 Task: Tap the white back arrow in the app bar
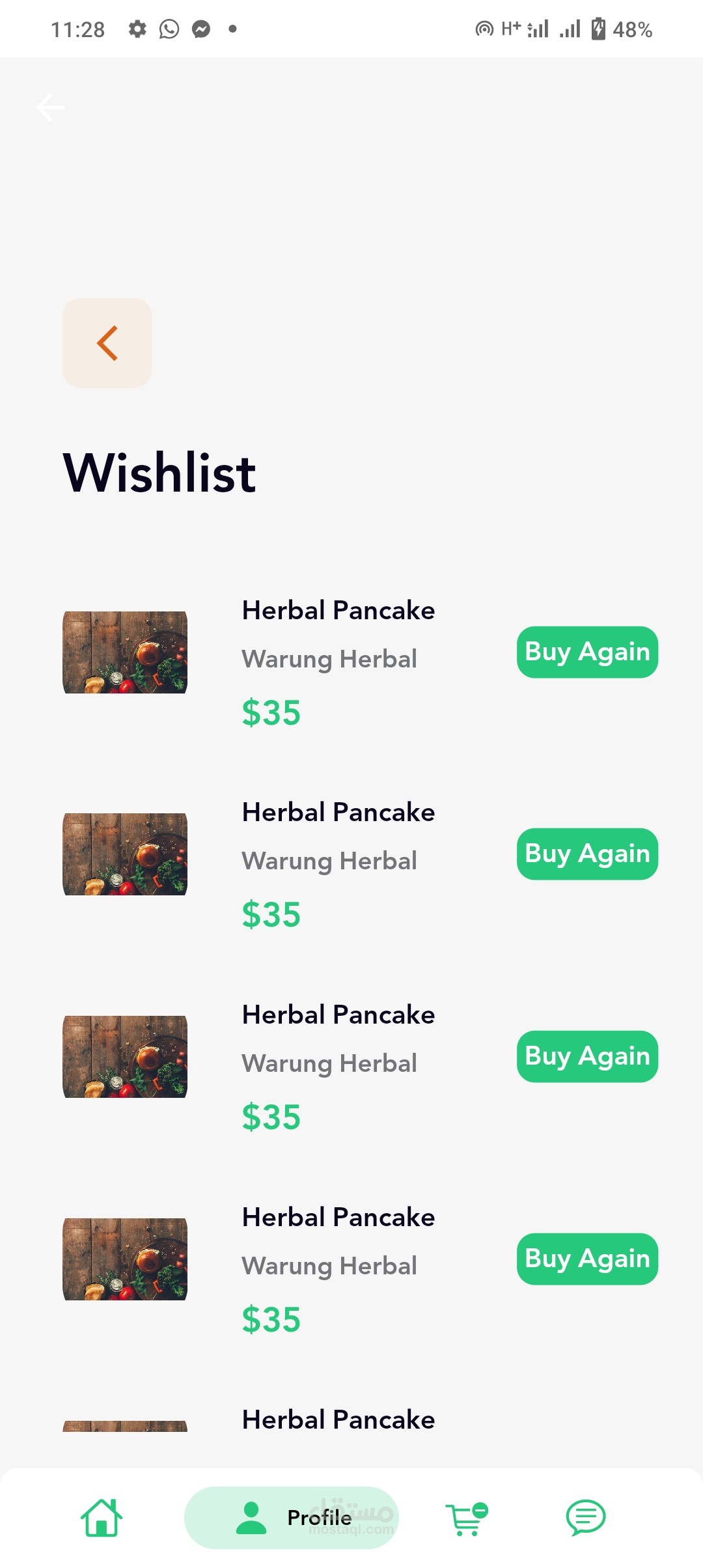pos(50,107)
